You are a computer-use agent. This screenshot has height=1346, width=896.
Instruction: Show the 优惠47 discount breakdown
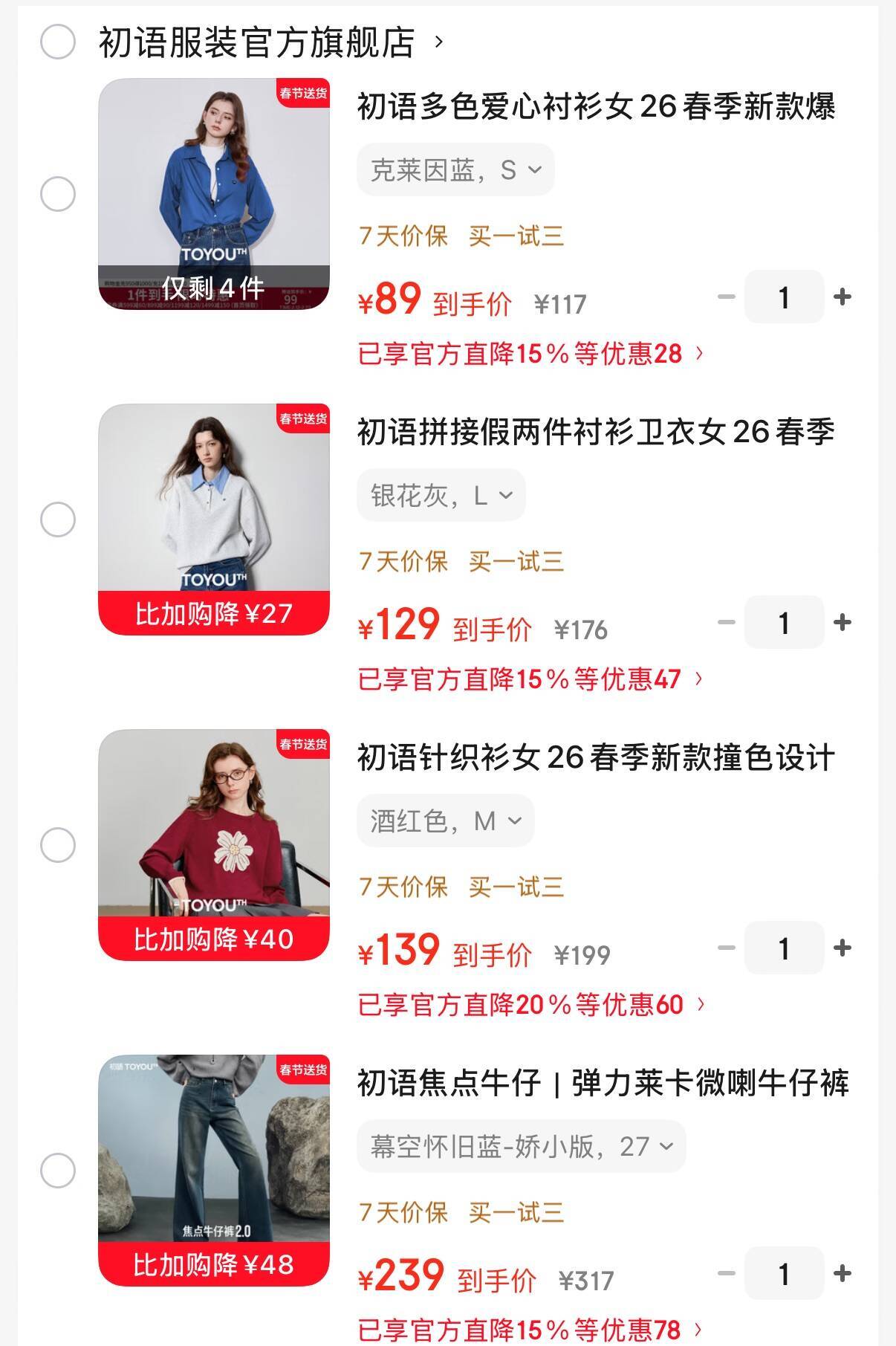click(530, 679)
